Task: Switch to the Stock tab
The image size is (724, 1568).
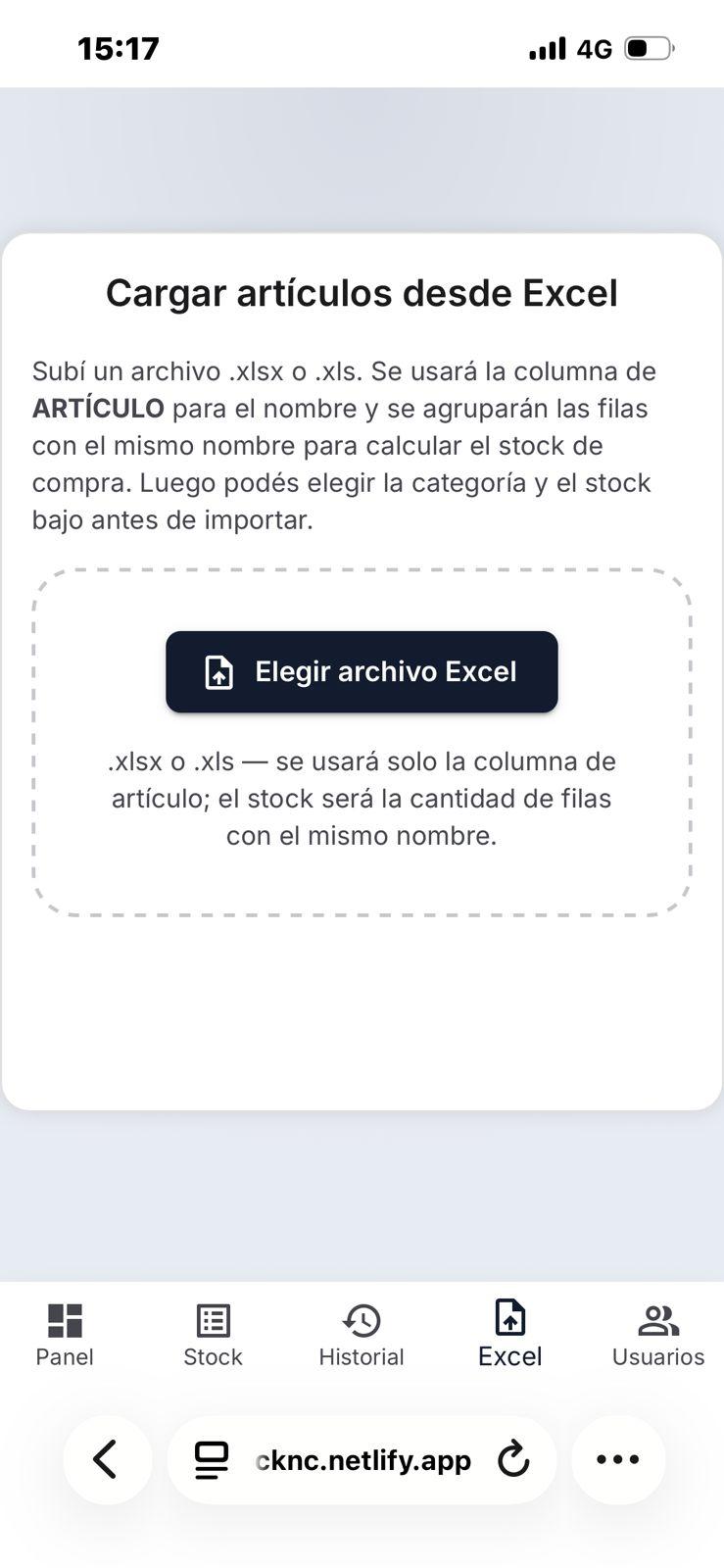Action: [x=213, y=1333]
